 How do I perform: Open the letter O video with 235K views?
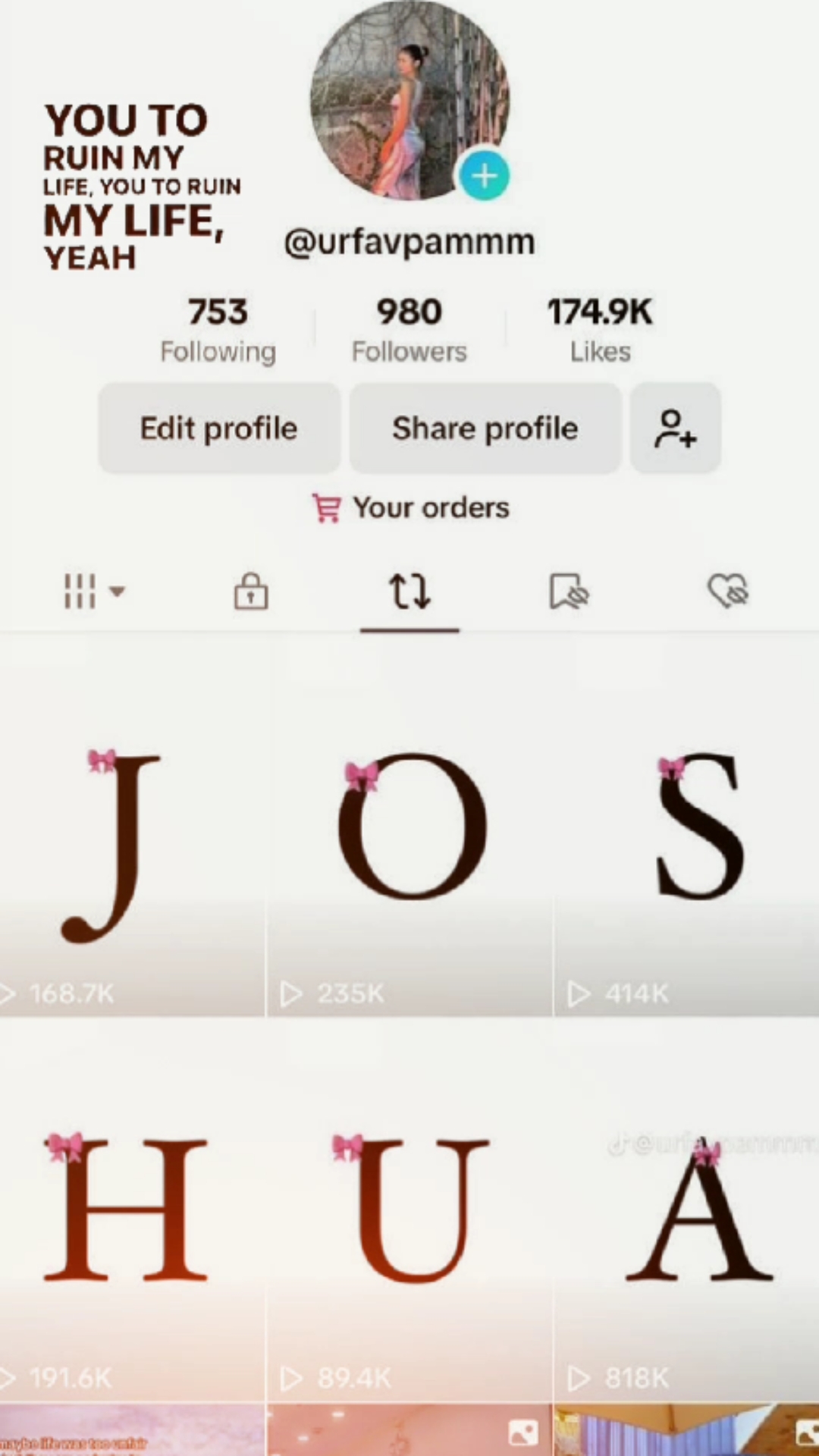tap(409, 827)
